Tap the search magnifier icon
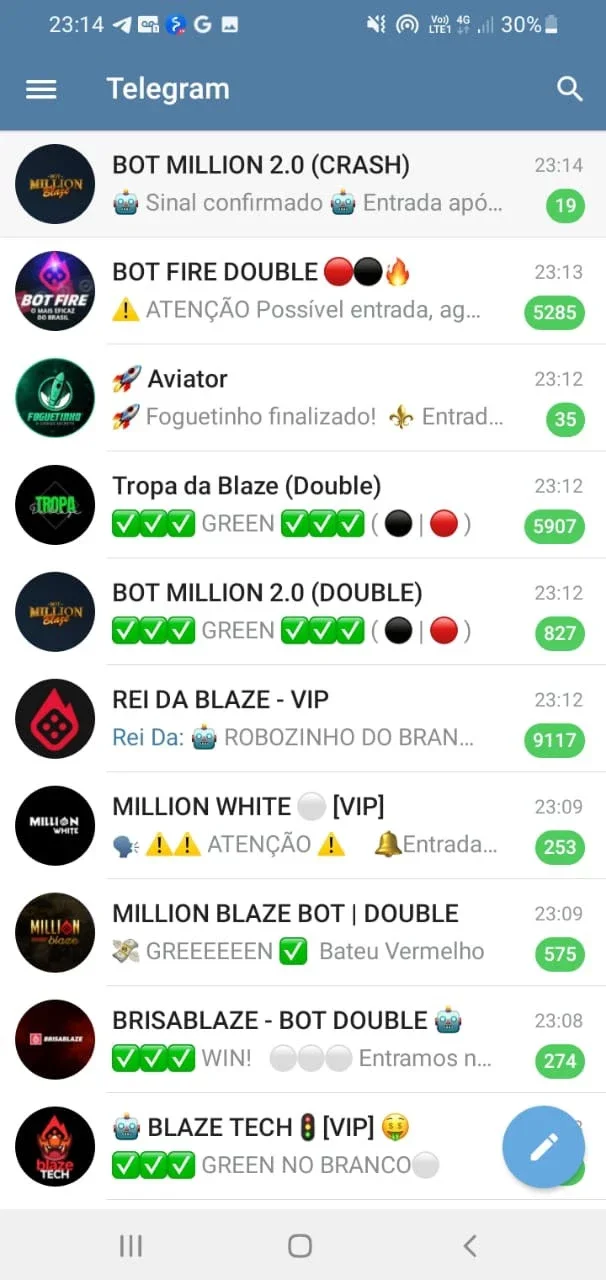The width and height of the screenshot is (606, 1280). 569,89
